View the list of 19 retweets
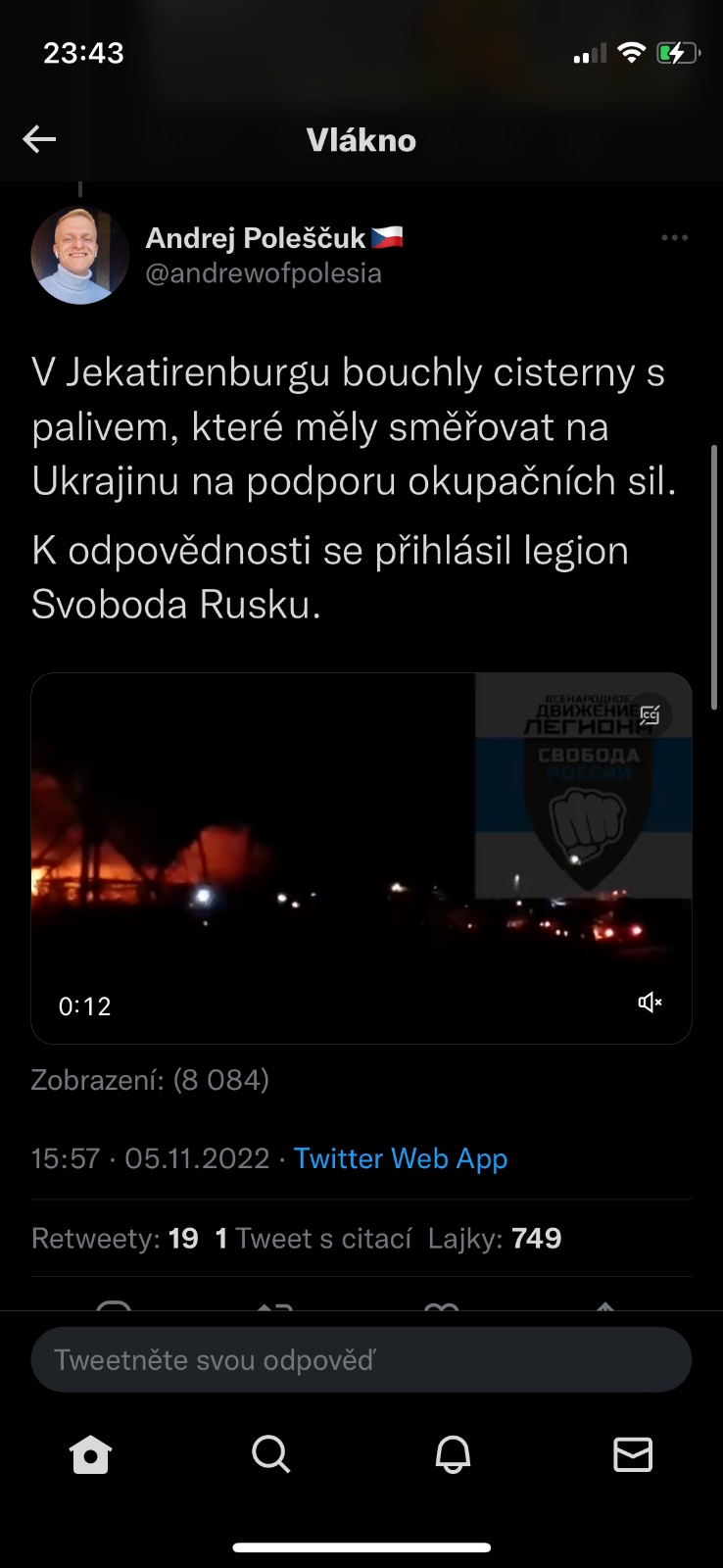The height and width of the screenshot is (1568, 723). pyautogui.click(x=115, y=1239)
